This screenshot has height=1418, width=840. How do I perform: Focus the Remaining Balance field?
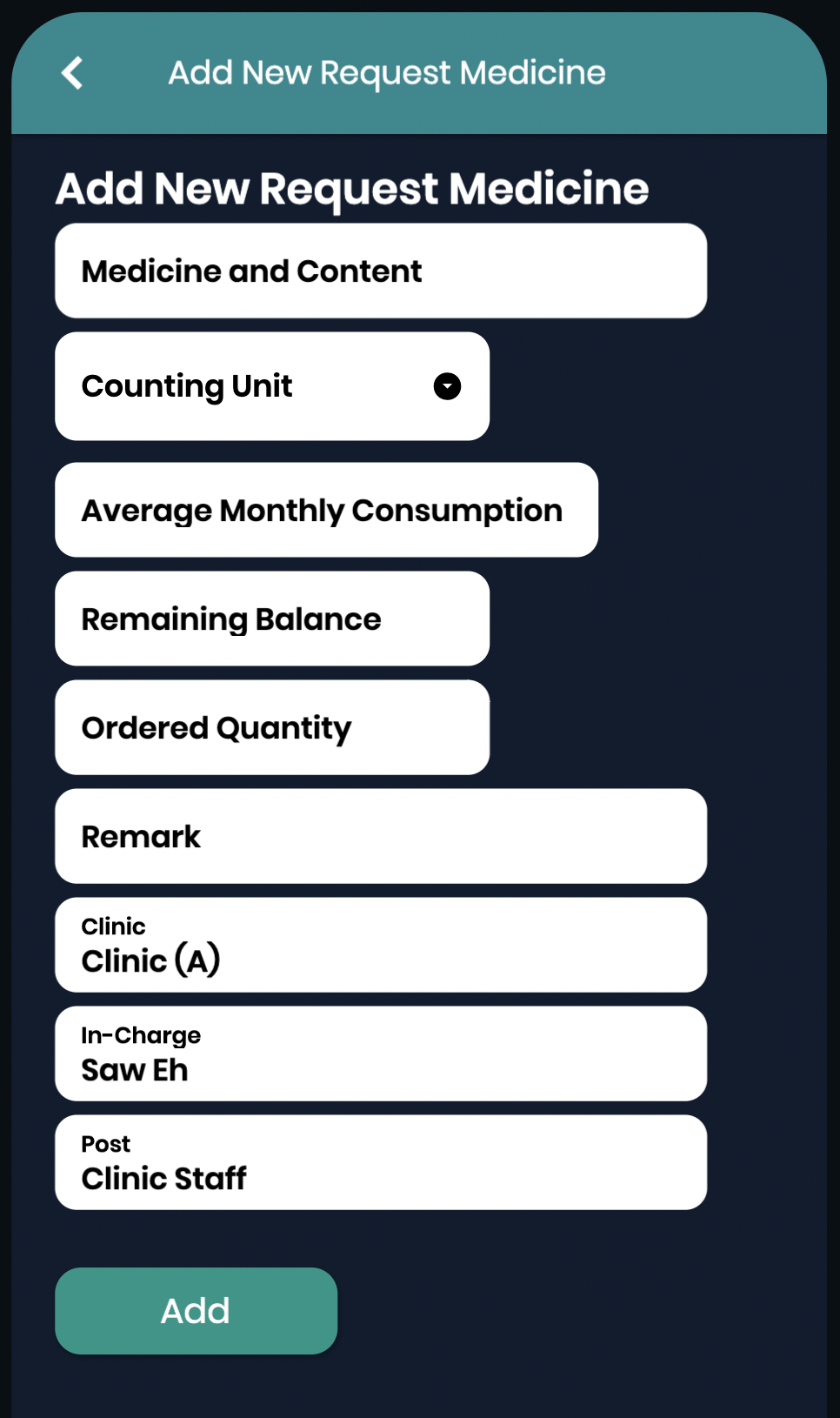pos(272,619)
